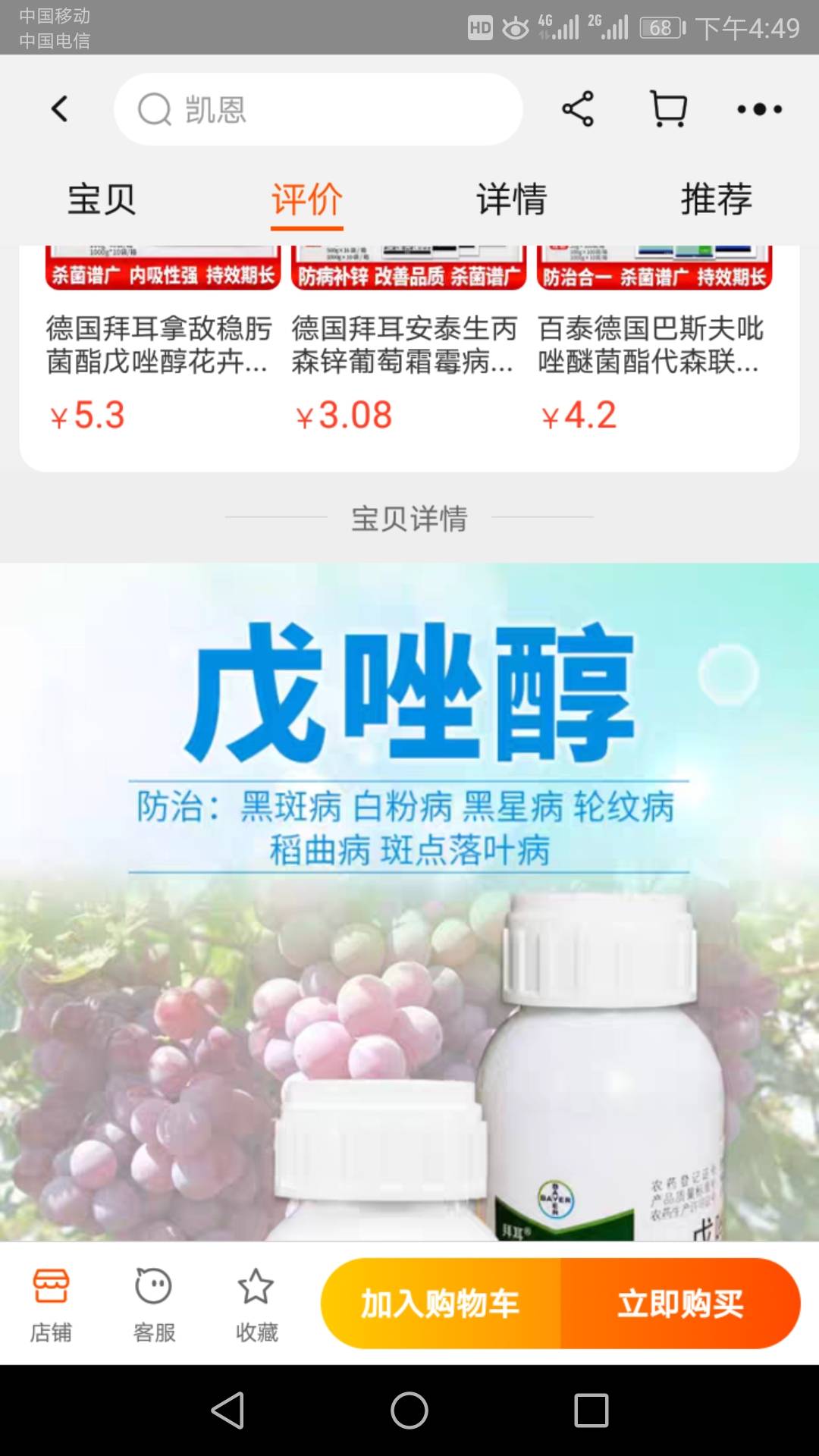Go back using the top-left arrow
The image size is (819, 1456).
(x=60, y=109)
